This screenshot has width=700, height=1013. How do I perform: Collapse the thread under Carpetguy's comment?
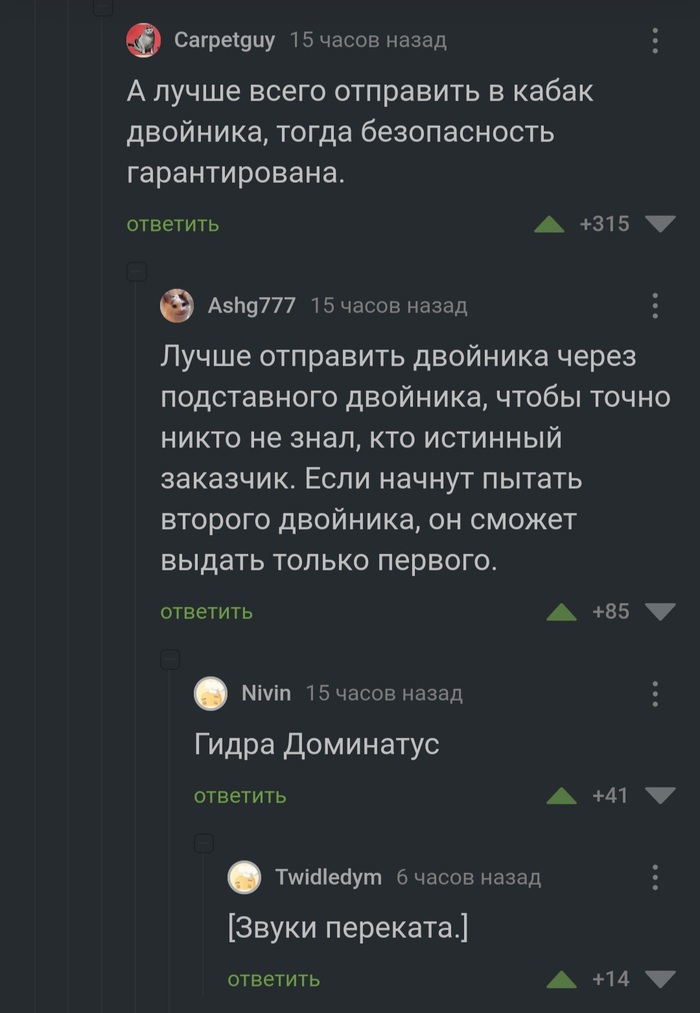pos(137,271)
